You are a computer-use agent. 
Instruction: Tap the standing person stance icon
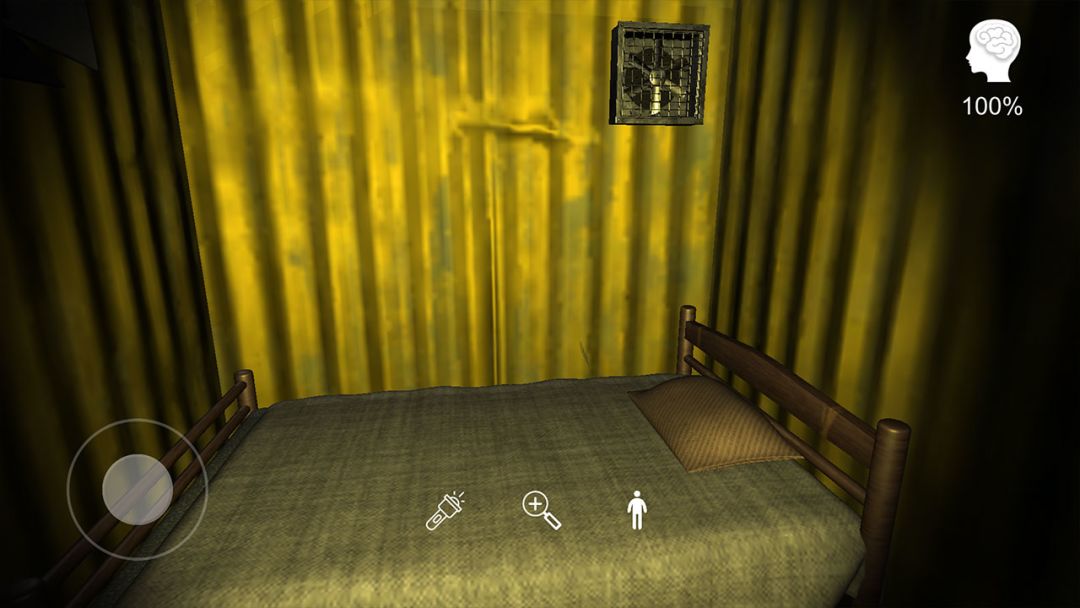point(636,511)
